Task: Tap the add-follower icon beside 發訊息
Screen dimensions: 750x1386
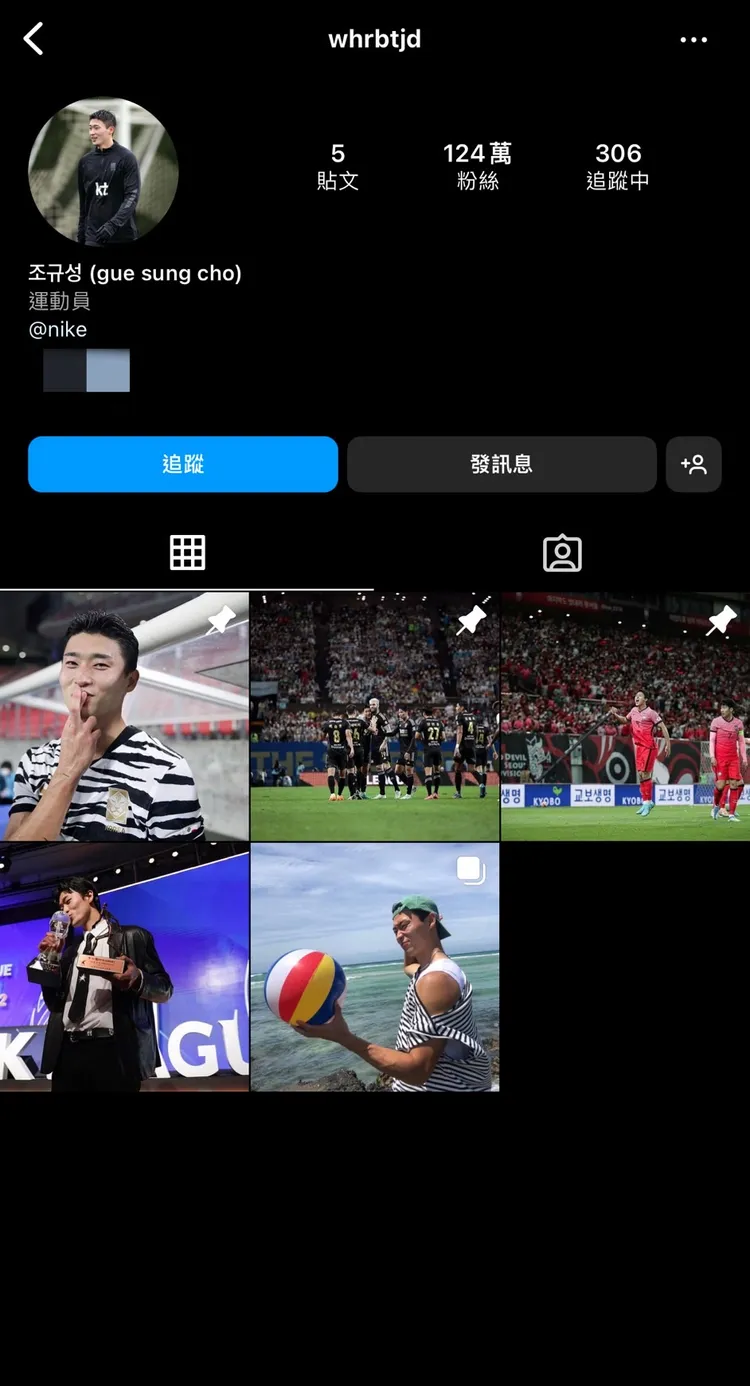Action: 694,464
